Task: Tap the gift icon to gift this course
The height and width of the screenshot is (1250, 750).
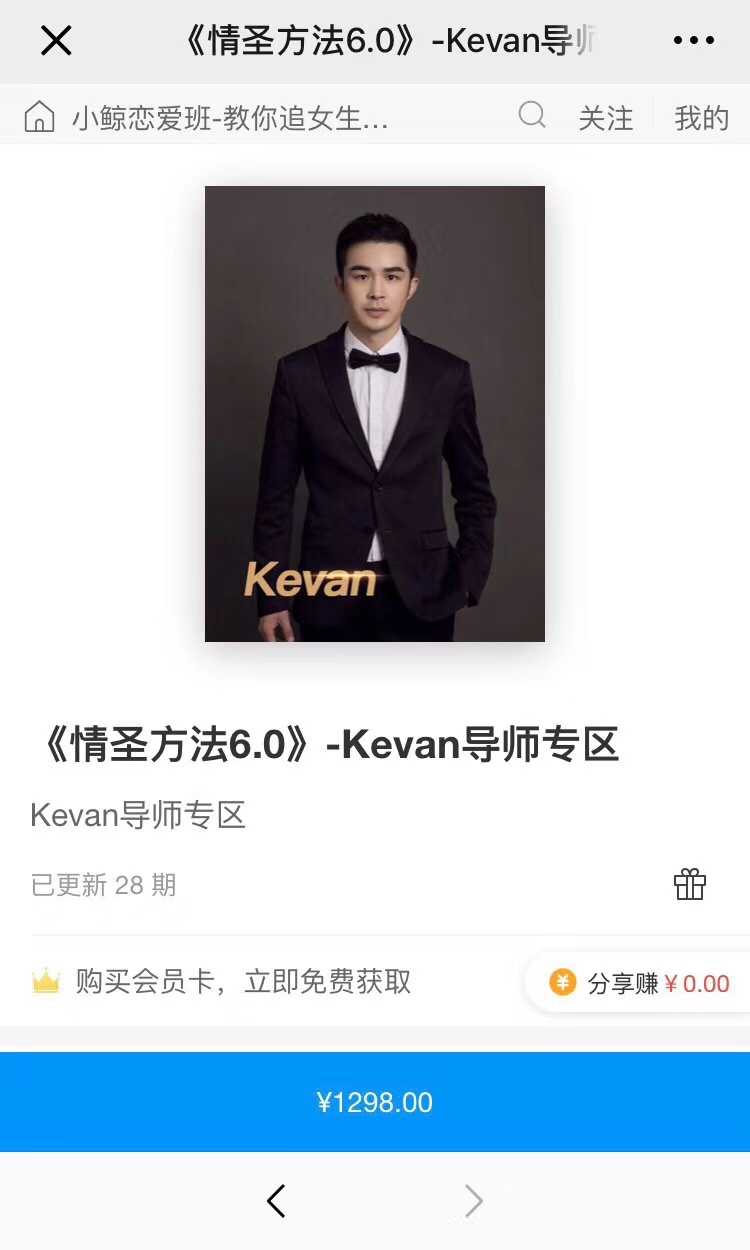Action: (x=690, y=884)
